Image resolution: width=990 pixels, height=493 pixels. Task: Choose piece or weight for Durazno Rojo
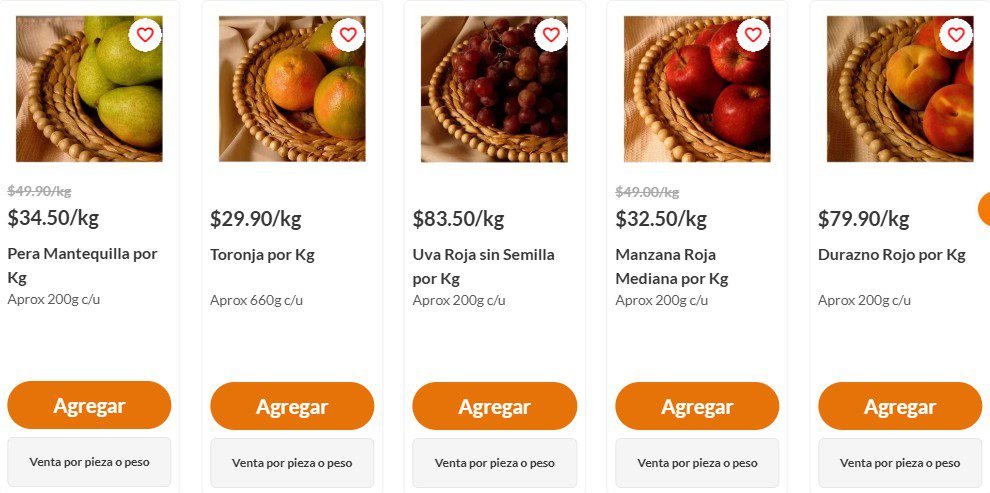point(899,463)
